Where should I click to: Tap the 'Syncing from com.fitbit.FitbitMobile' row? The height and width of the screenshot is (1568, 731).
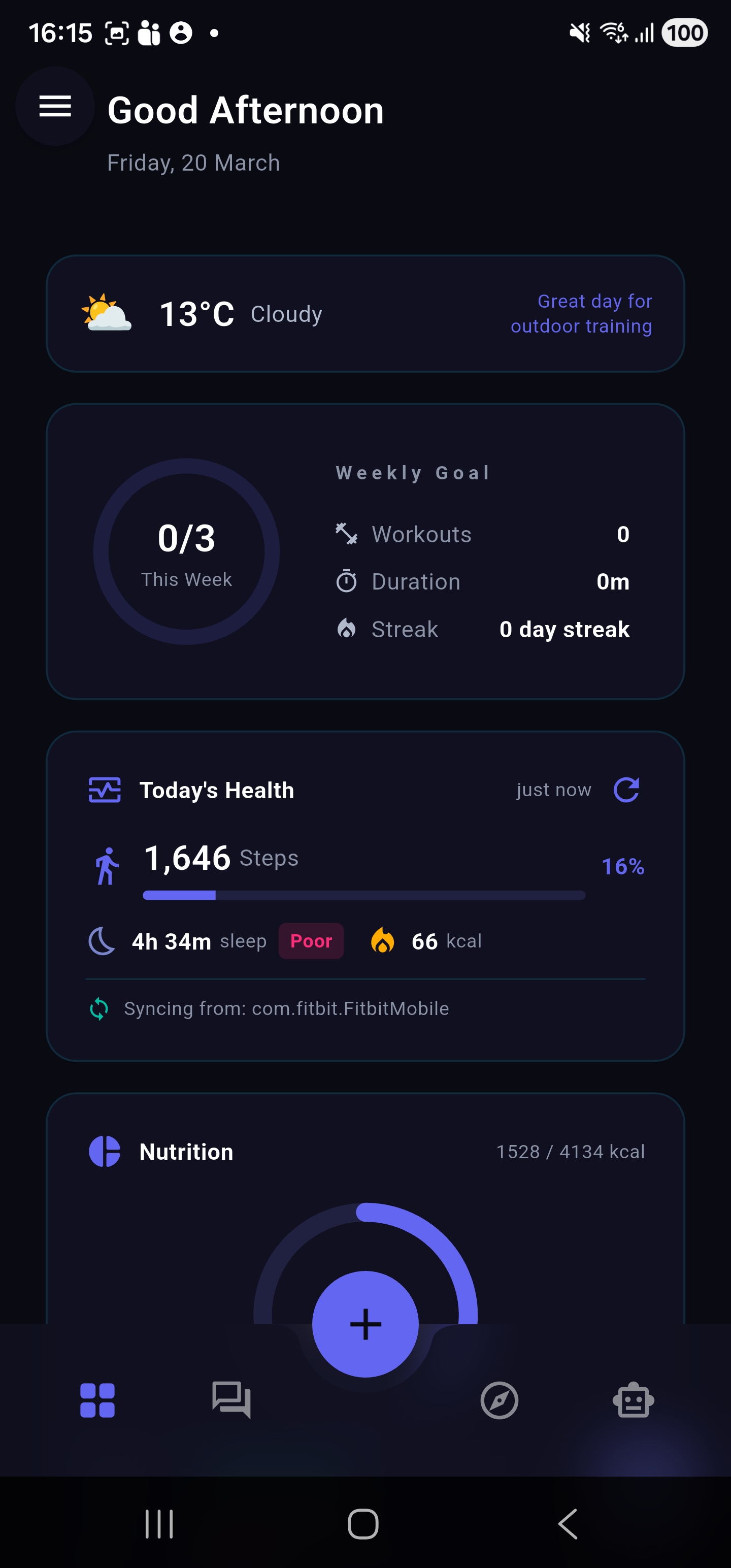[x=286, y=1008]
